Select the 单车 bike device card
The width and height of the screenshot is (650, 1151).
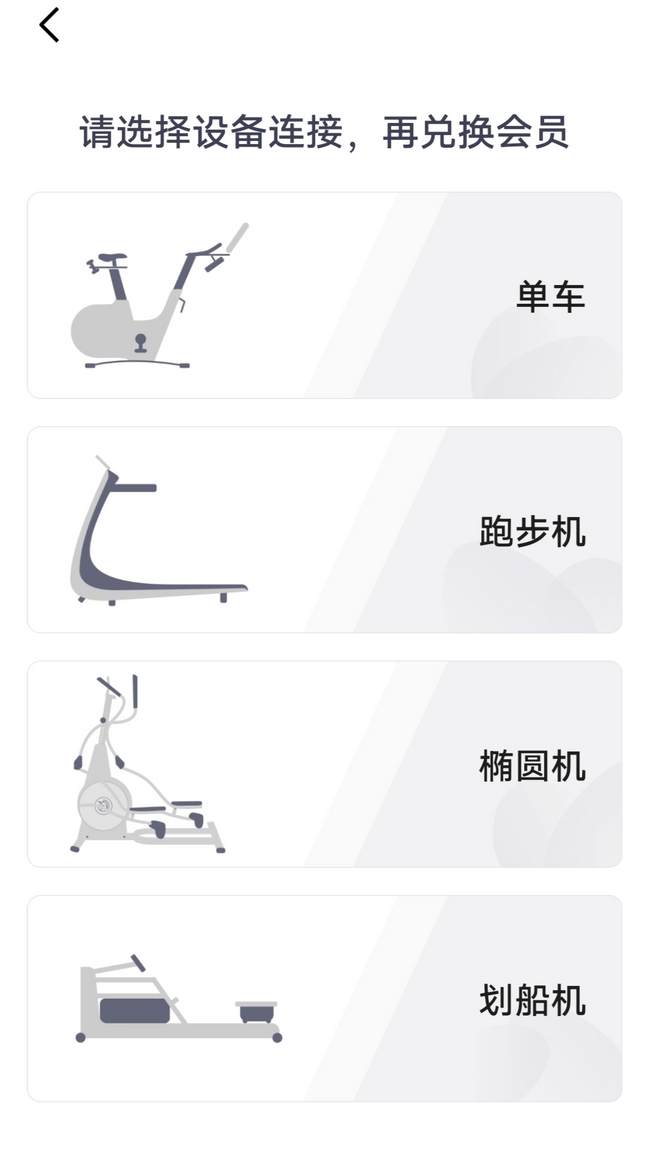324,295
